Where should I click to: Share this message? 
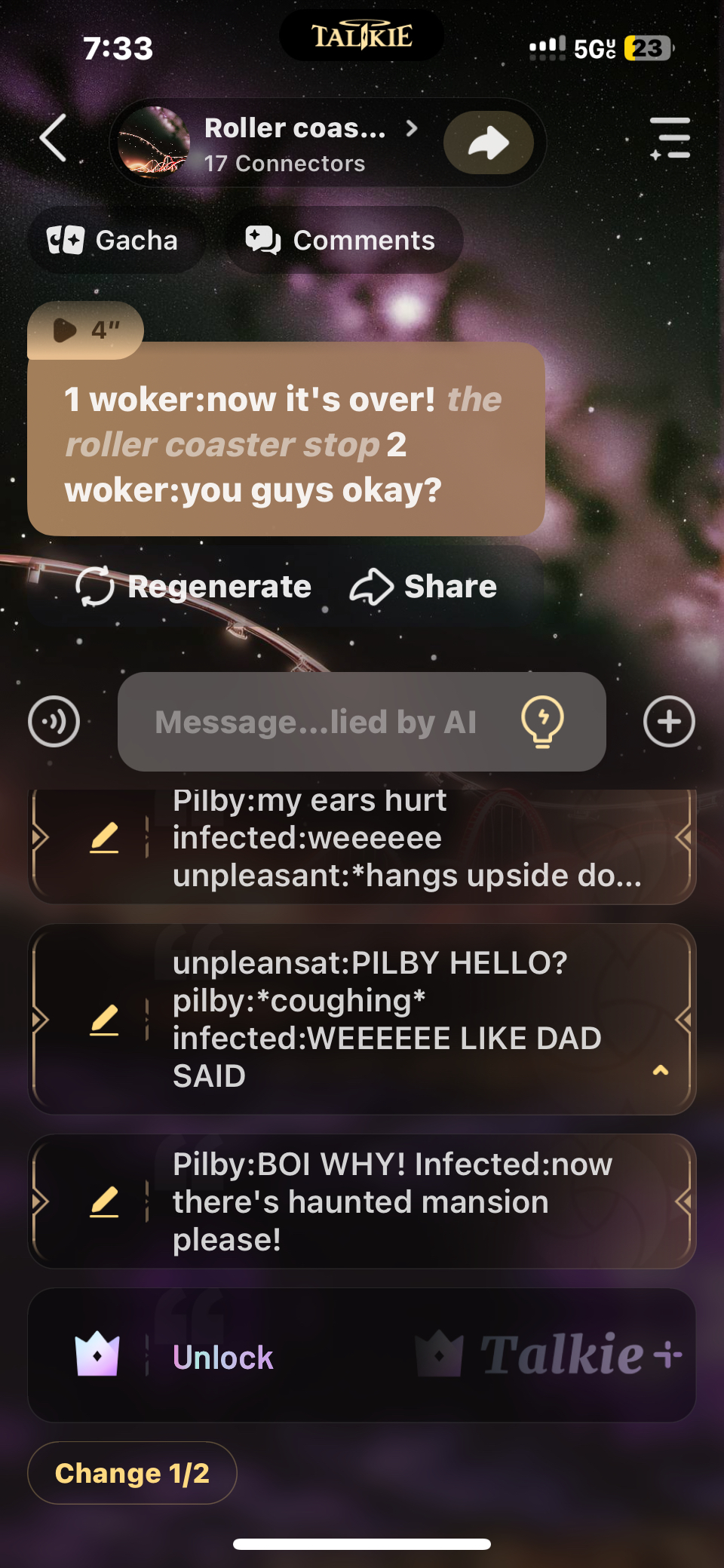(x=423, y=587)
